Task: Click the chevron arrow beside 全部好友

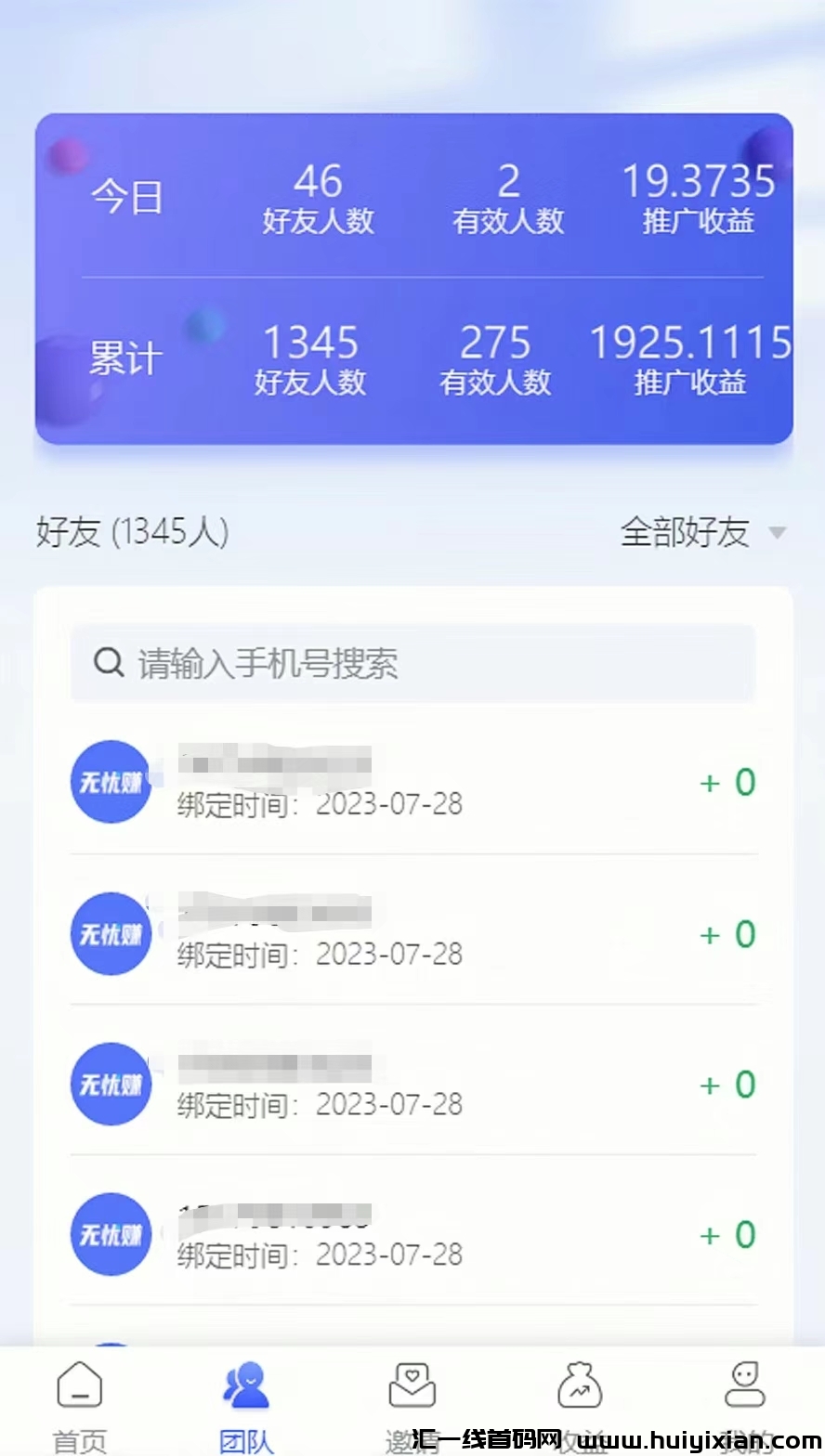Action: [779, 532]
